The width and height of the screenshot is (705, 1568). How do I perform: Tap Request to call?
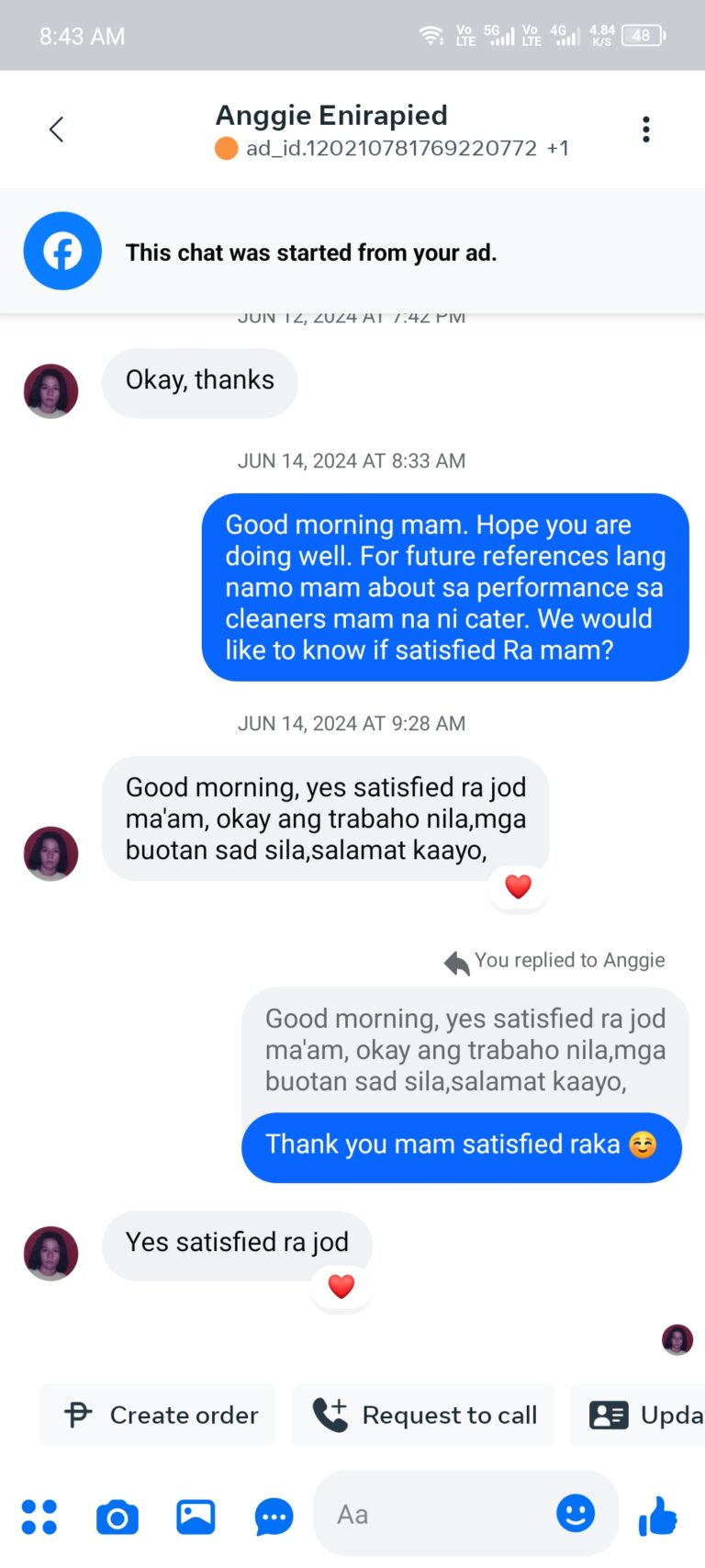(423, 1415)
